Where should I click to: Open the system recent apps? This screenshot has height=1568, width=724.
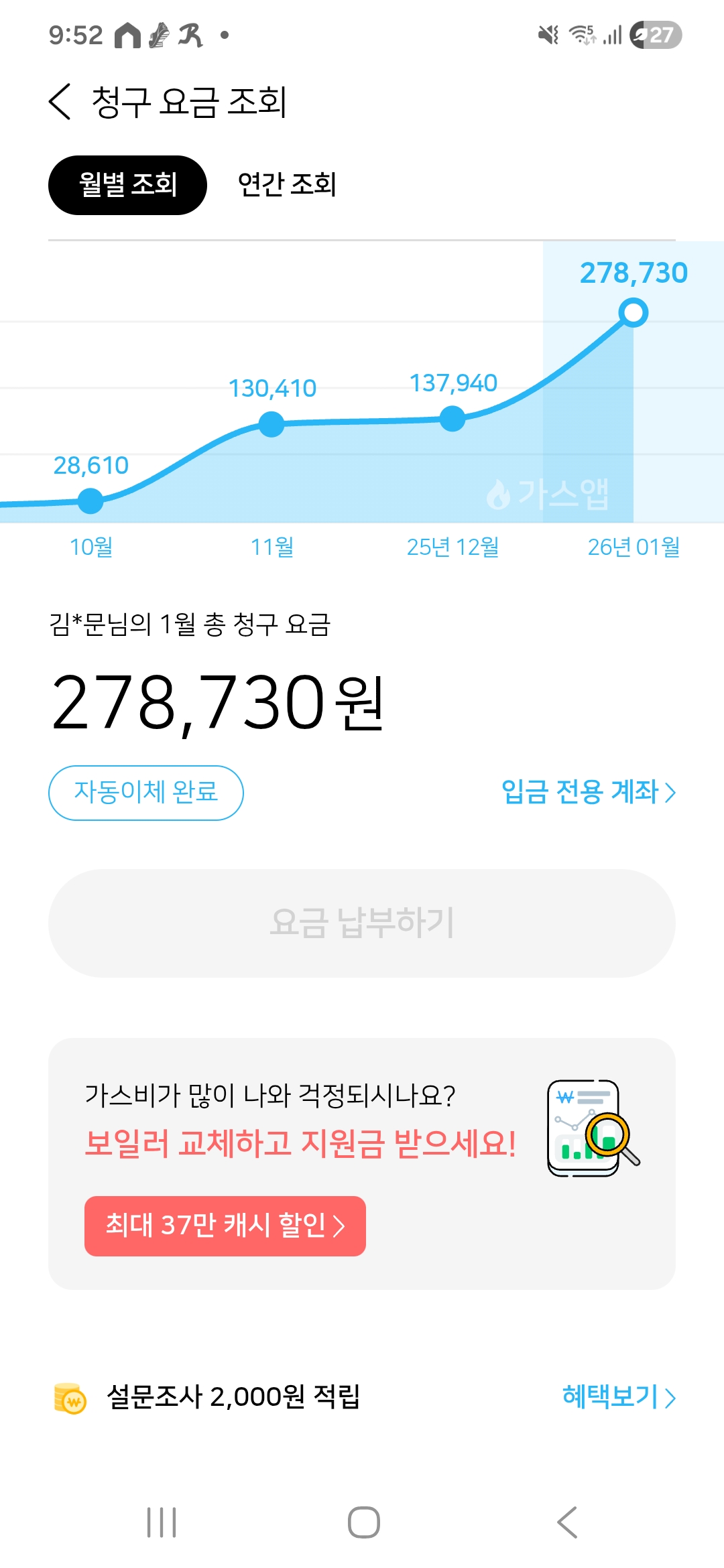[x=162, y=1522]
